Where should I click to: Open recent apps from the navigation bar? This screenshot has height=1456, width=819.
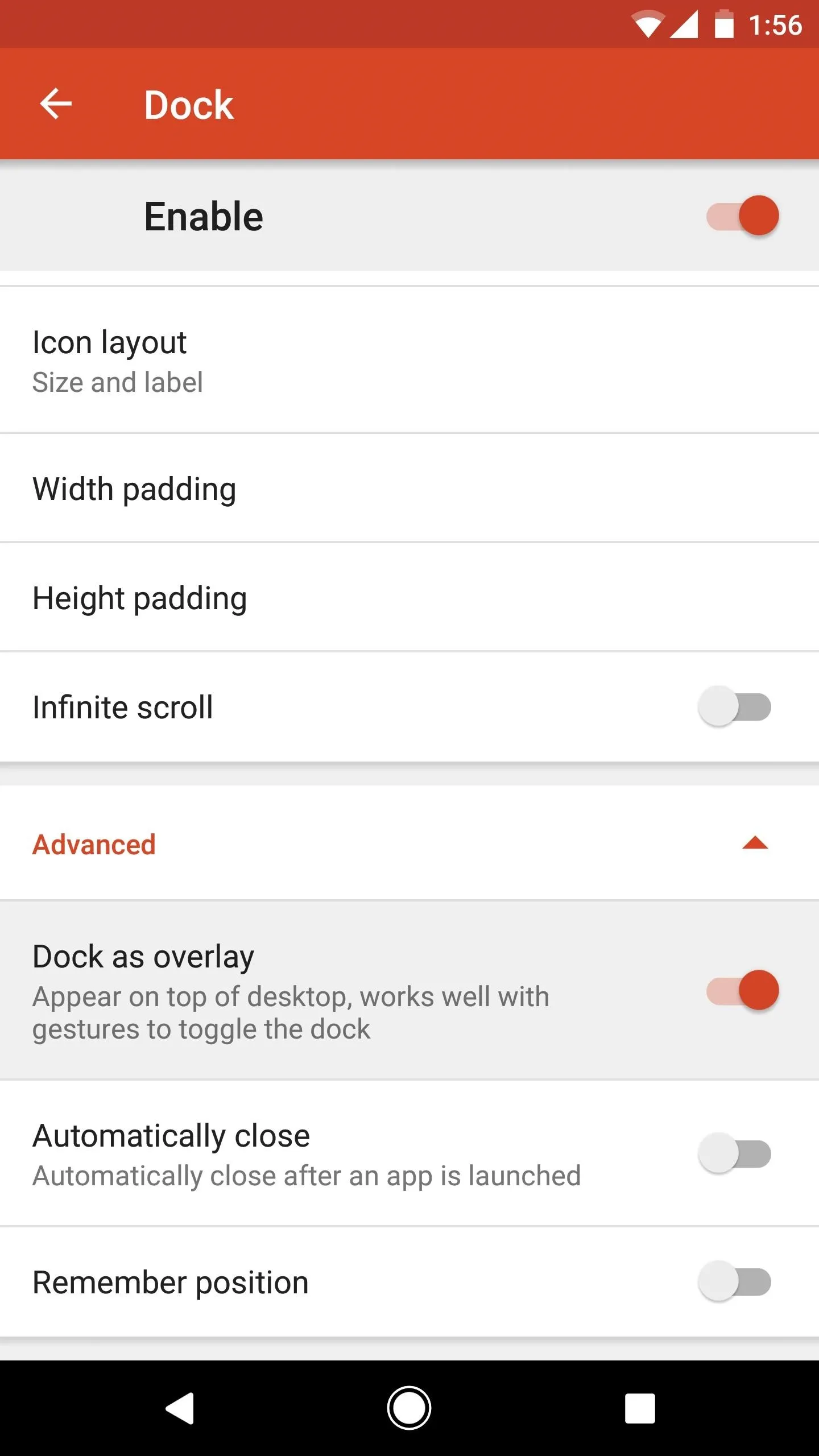[x=640, y=1408]
